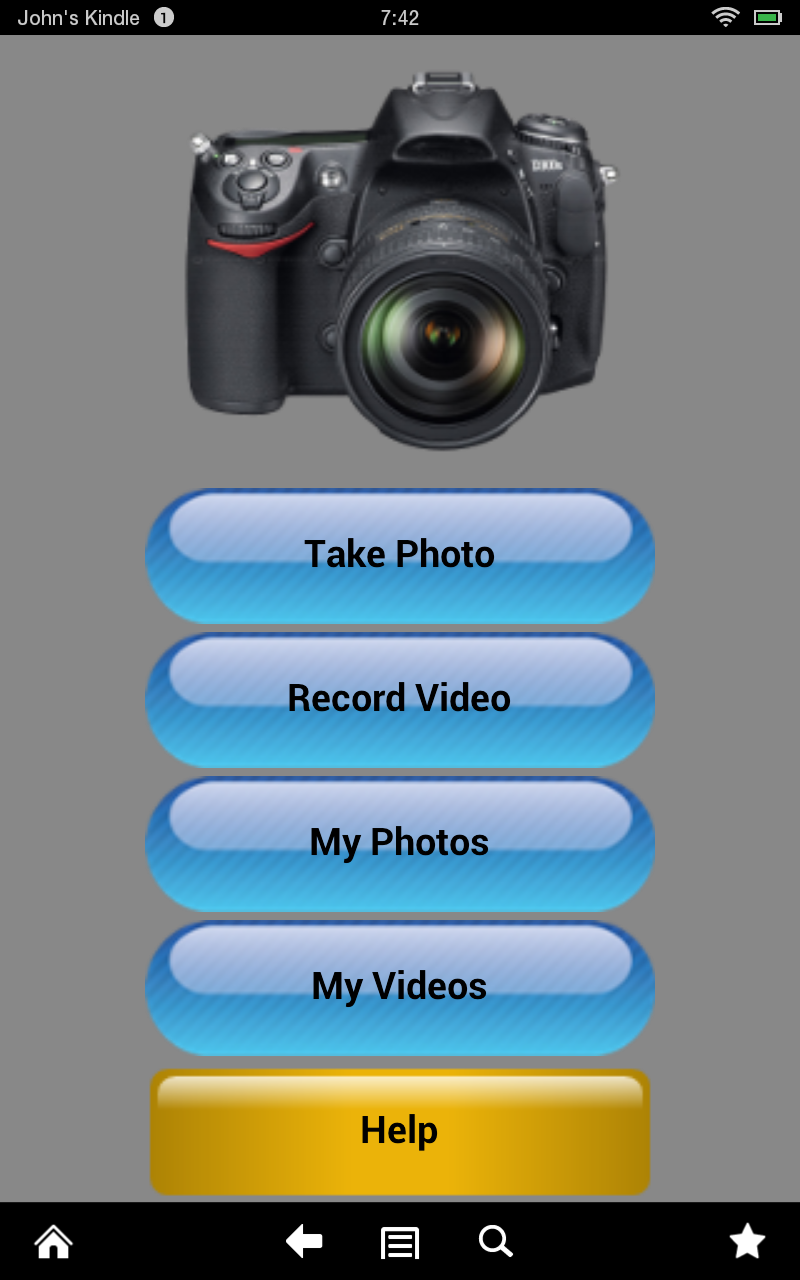The width and height of the screenshot is (800, 1280).
Task: Open My Videos
Action: tap(400, 987)
